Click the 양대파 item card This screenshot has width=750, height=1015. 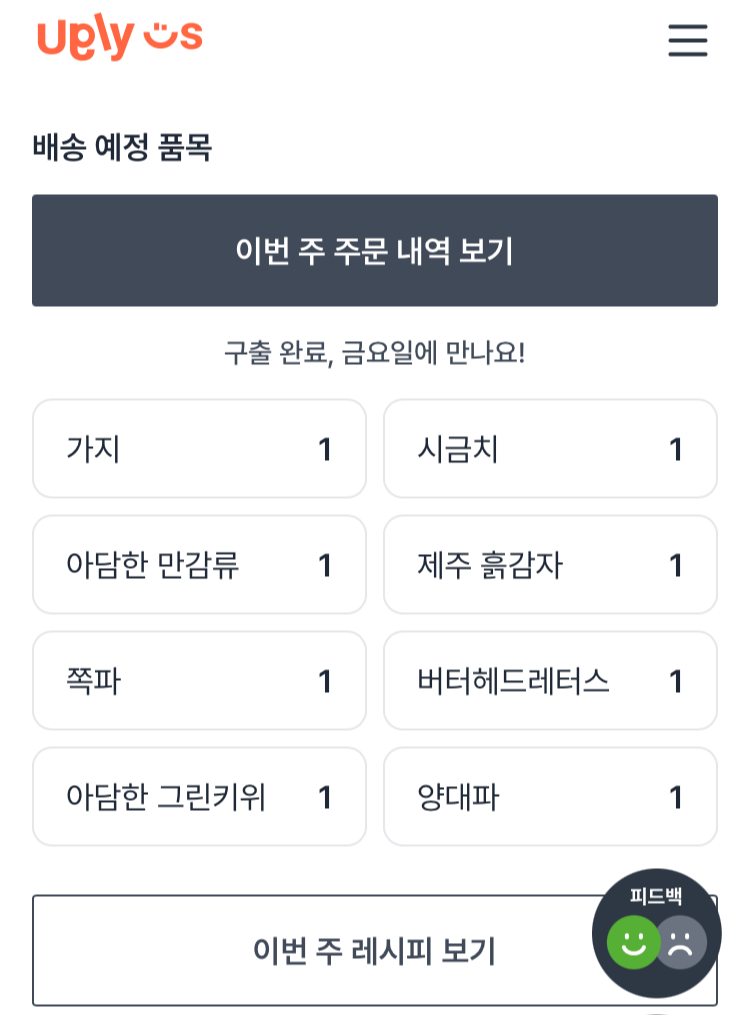(x=550, y=797)
